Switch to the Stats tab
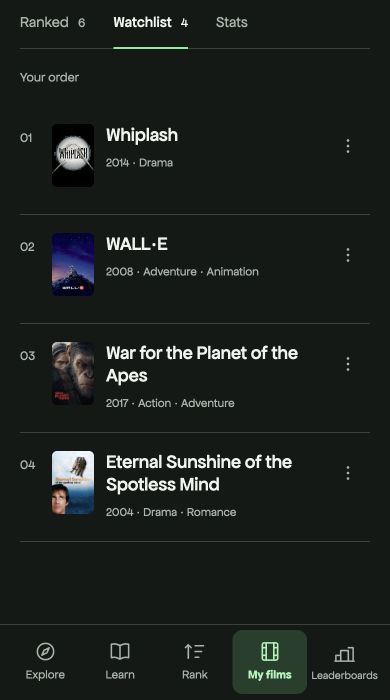The height and width of the screenshot is (700, 390). click(x=232, y=22)
